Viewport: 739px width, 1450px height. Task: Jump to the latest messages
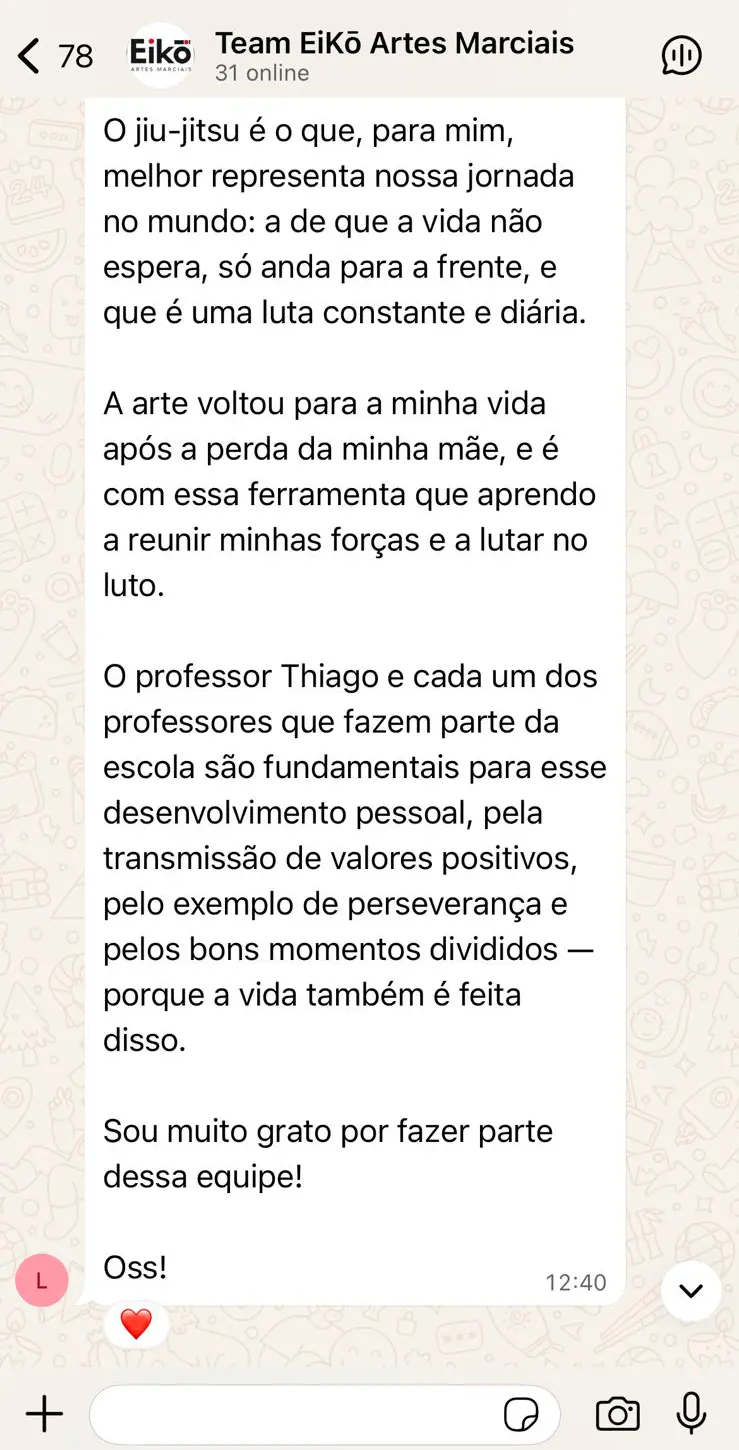691,1290
